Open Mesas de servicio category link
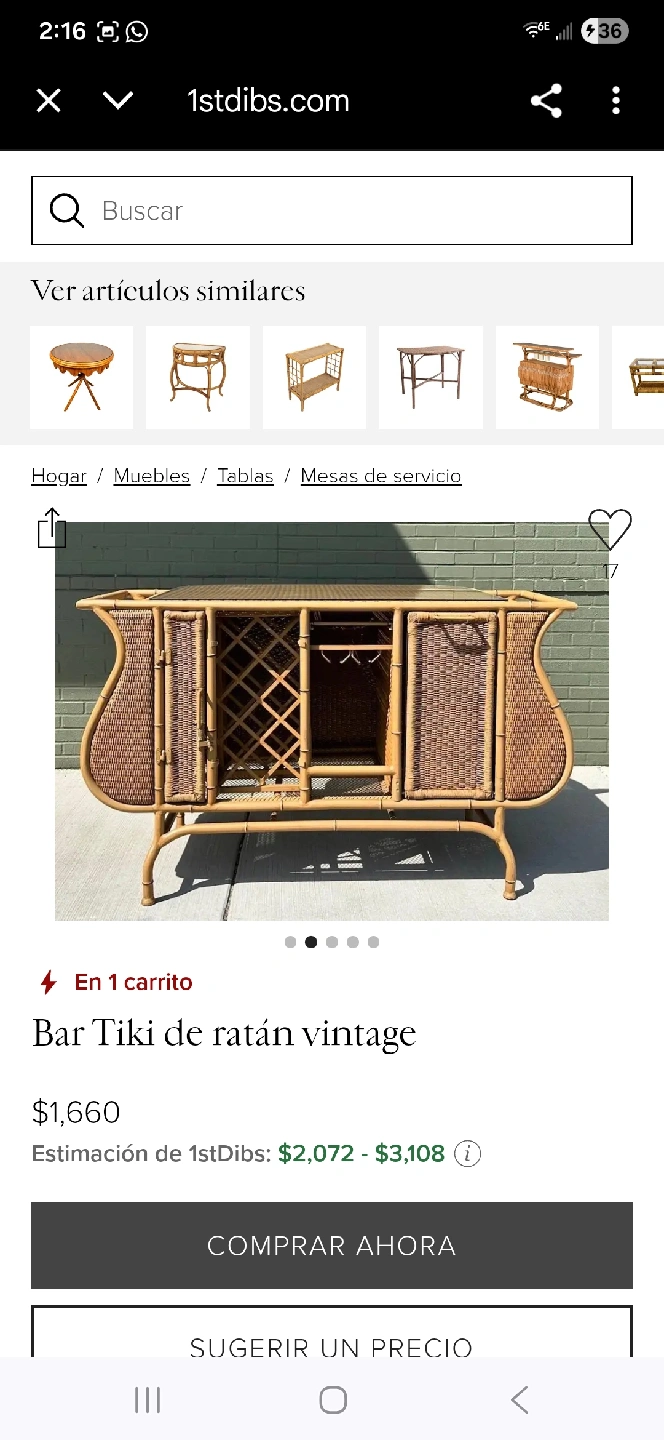 coord(381,476)
